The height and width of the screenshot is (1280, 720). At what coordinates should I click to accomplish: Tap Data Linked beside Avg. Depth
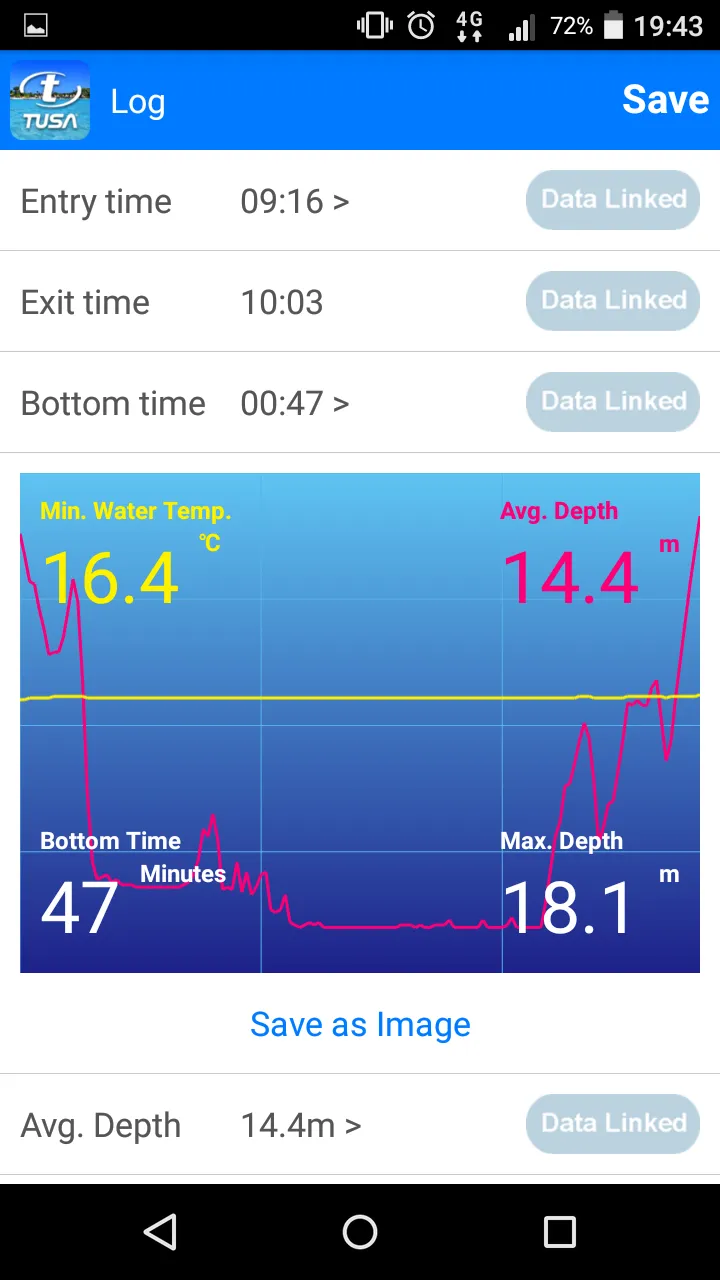(x=613, y=1124)
